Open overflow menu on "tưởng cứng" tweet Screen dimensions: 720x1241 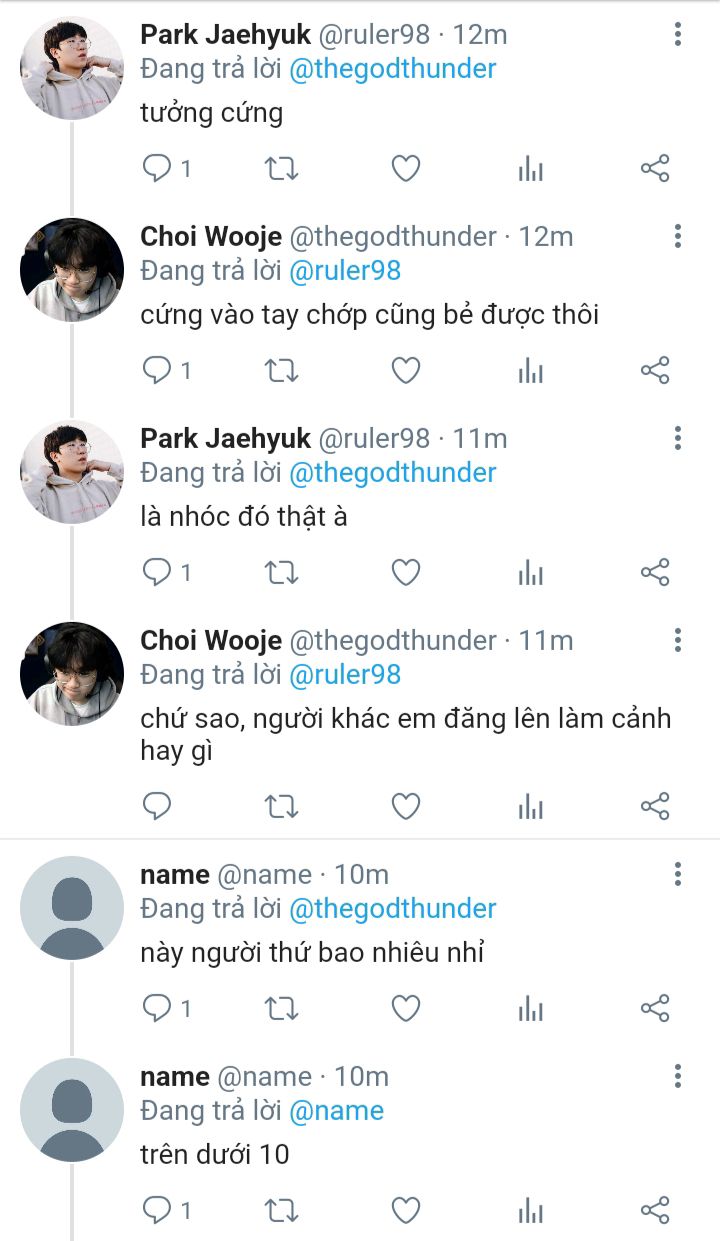click(678, 35)
